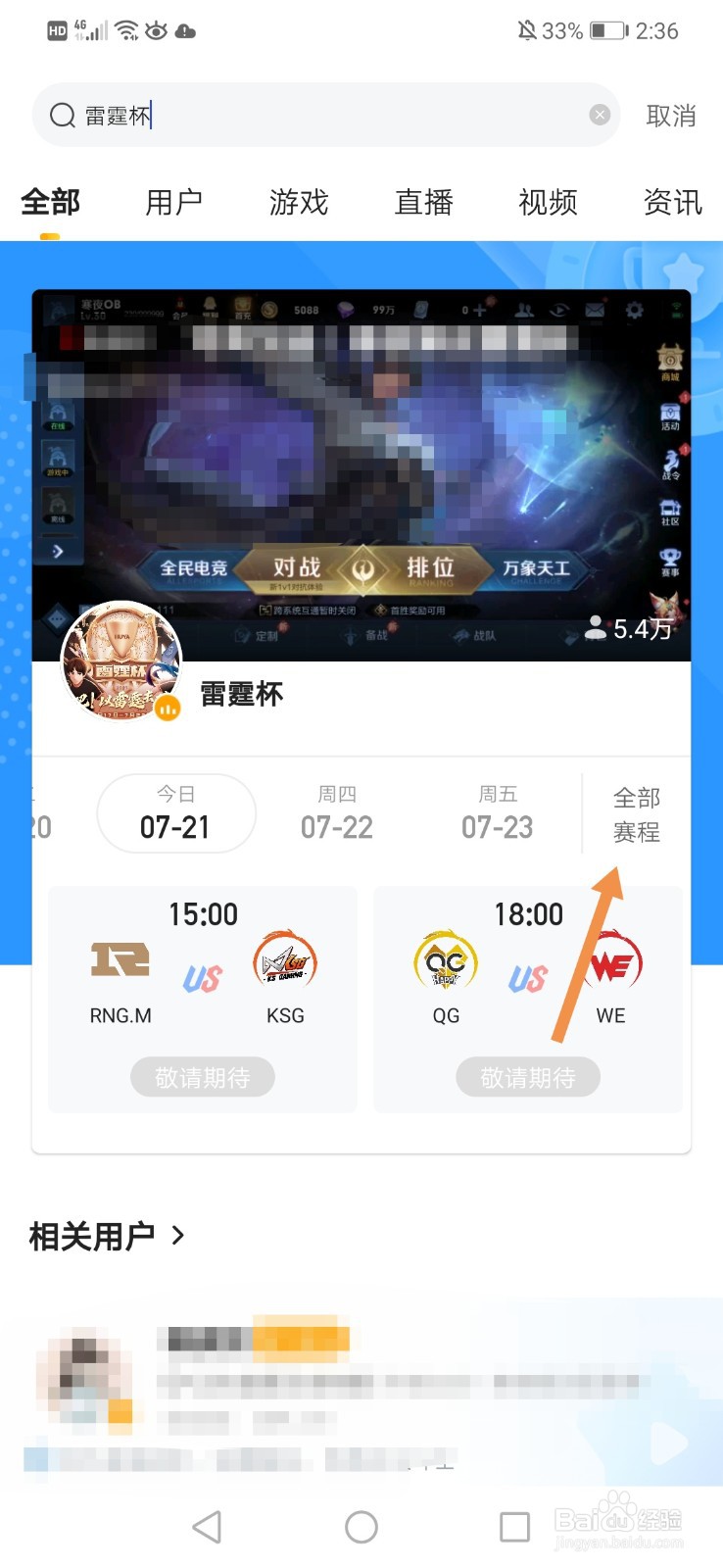This screenshot has height=1568, width=723.
Task: Switch to the 直播 tab
Action: (423, 202)
